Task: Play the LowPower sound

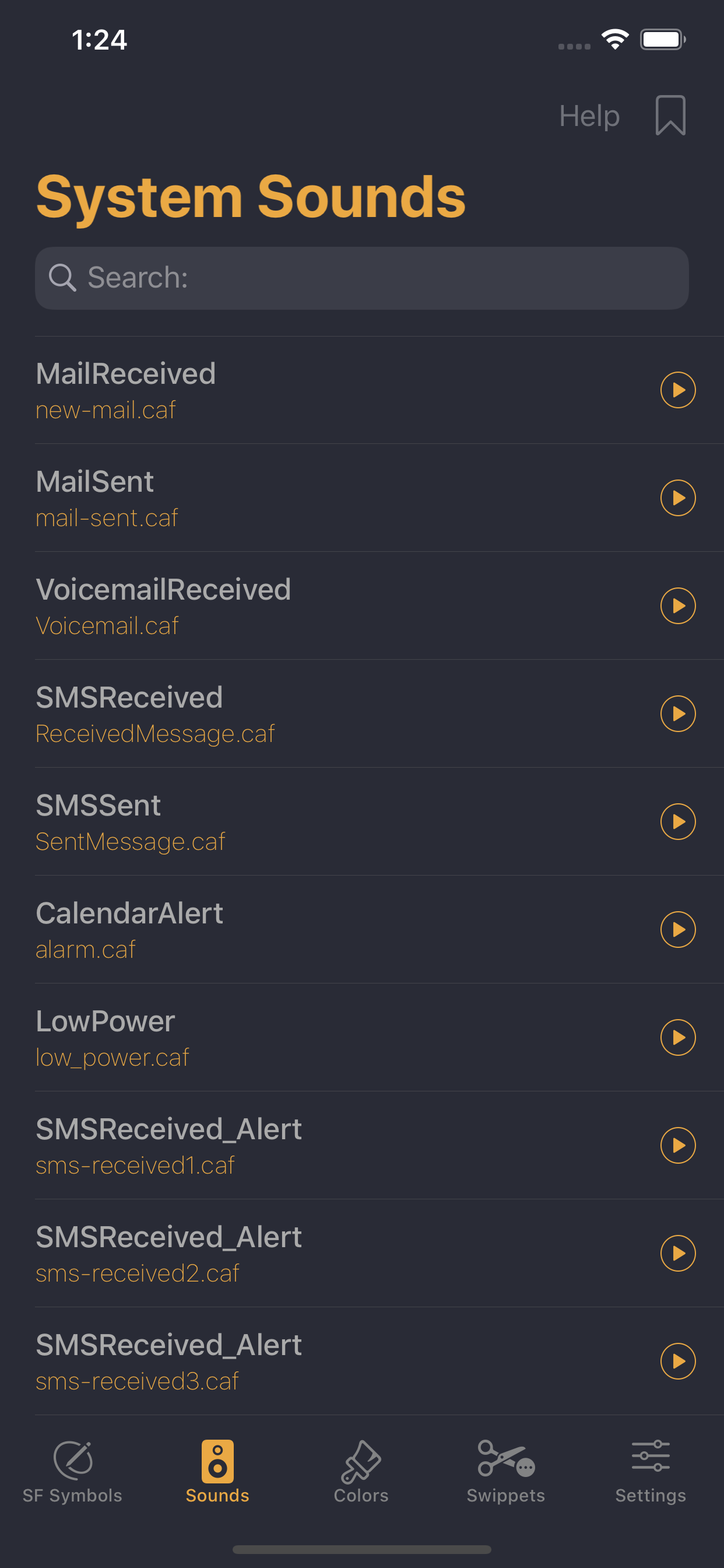Action: [678, 1038]
